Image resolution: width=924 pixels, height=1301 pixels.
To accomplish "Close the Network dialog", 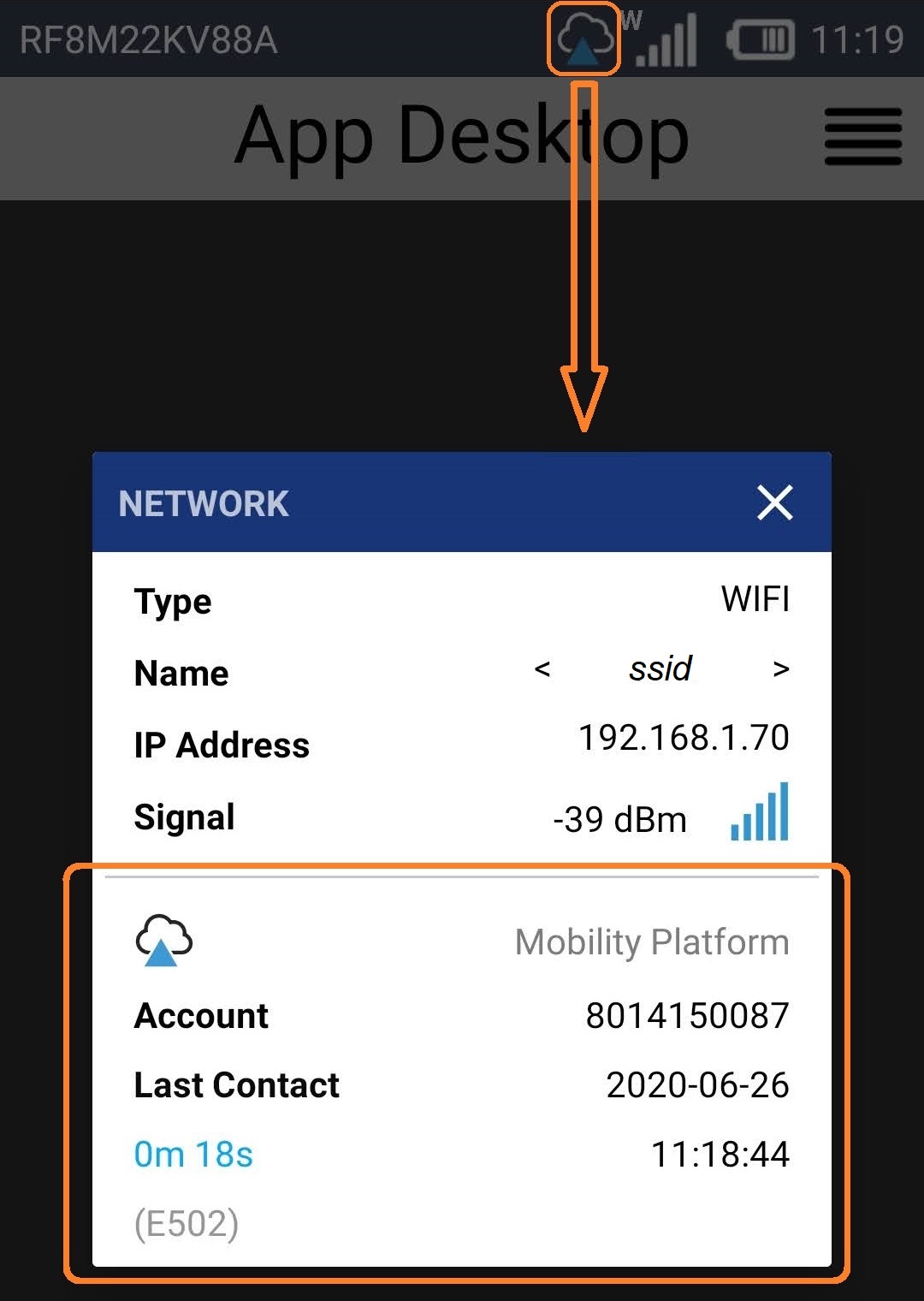I will point(774,502).
